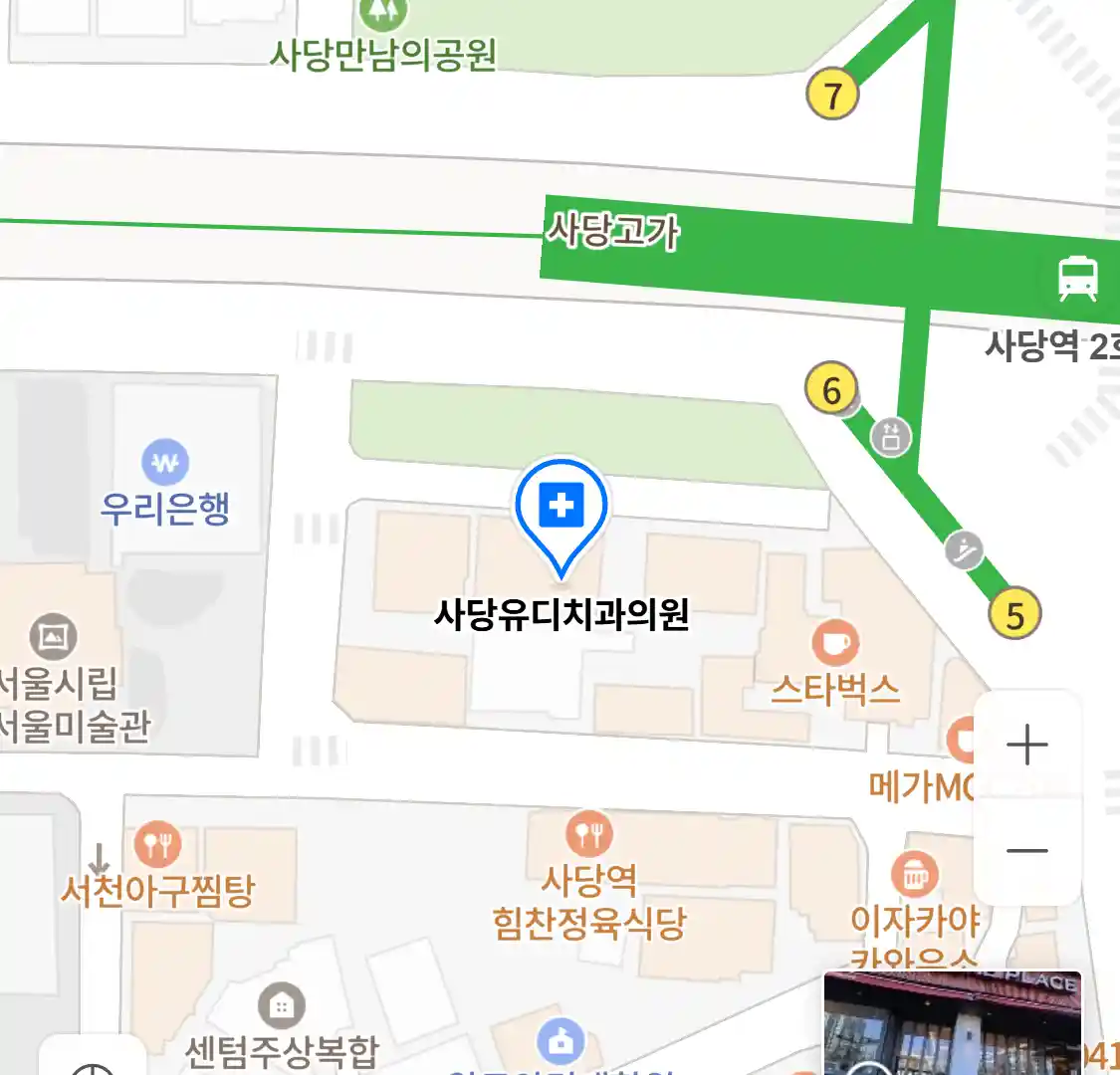Image resolution: width=1120 pixels, height=1075 pixels.
Task: Select subway exit 5 marker
Action: point(1013,614)
